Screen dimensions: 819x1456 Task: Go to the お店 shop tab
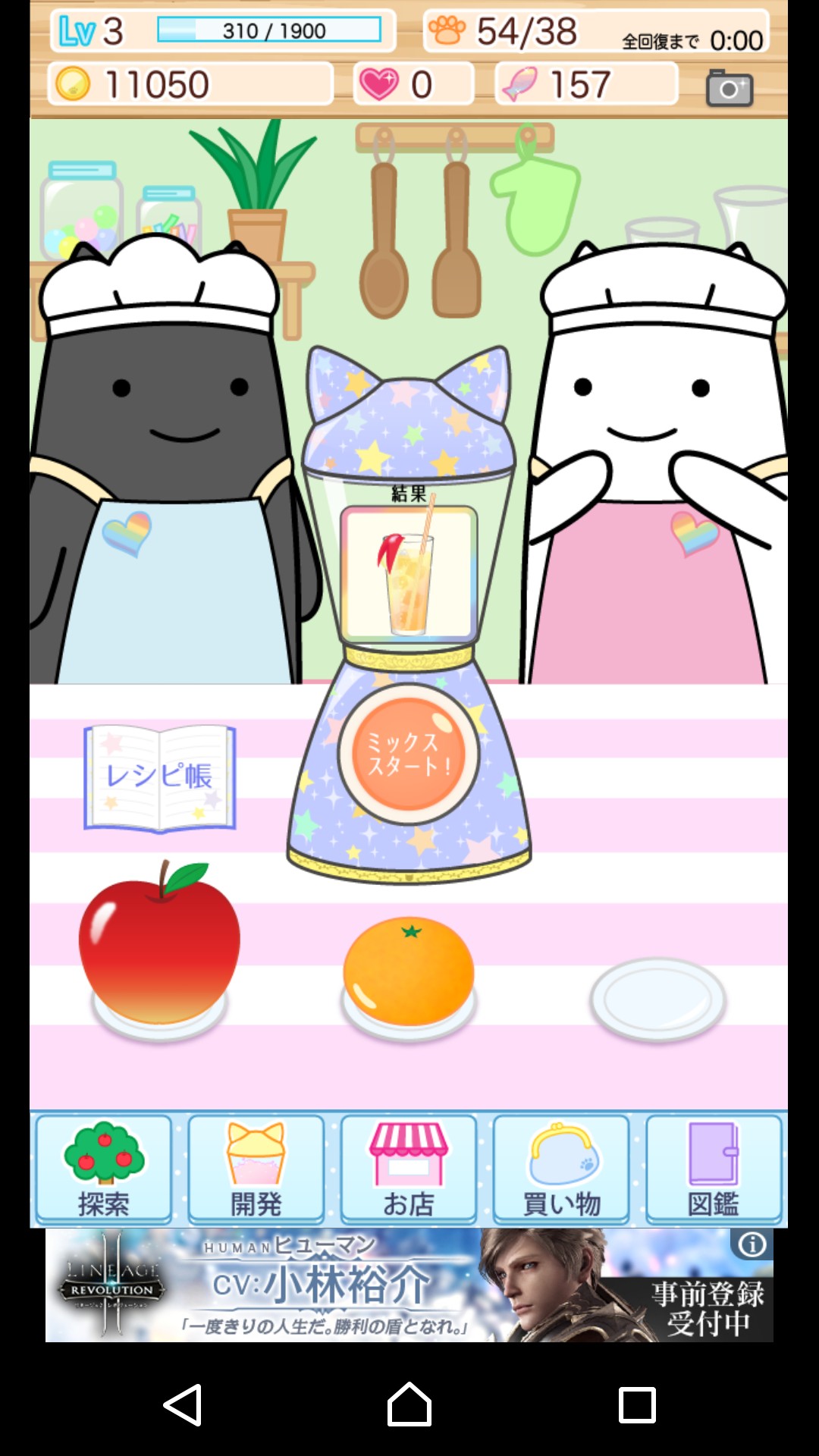click(409, 1169)
